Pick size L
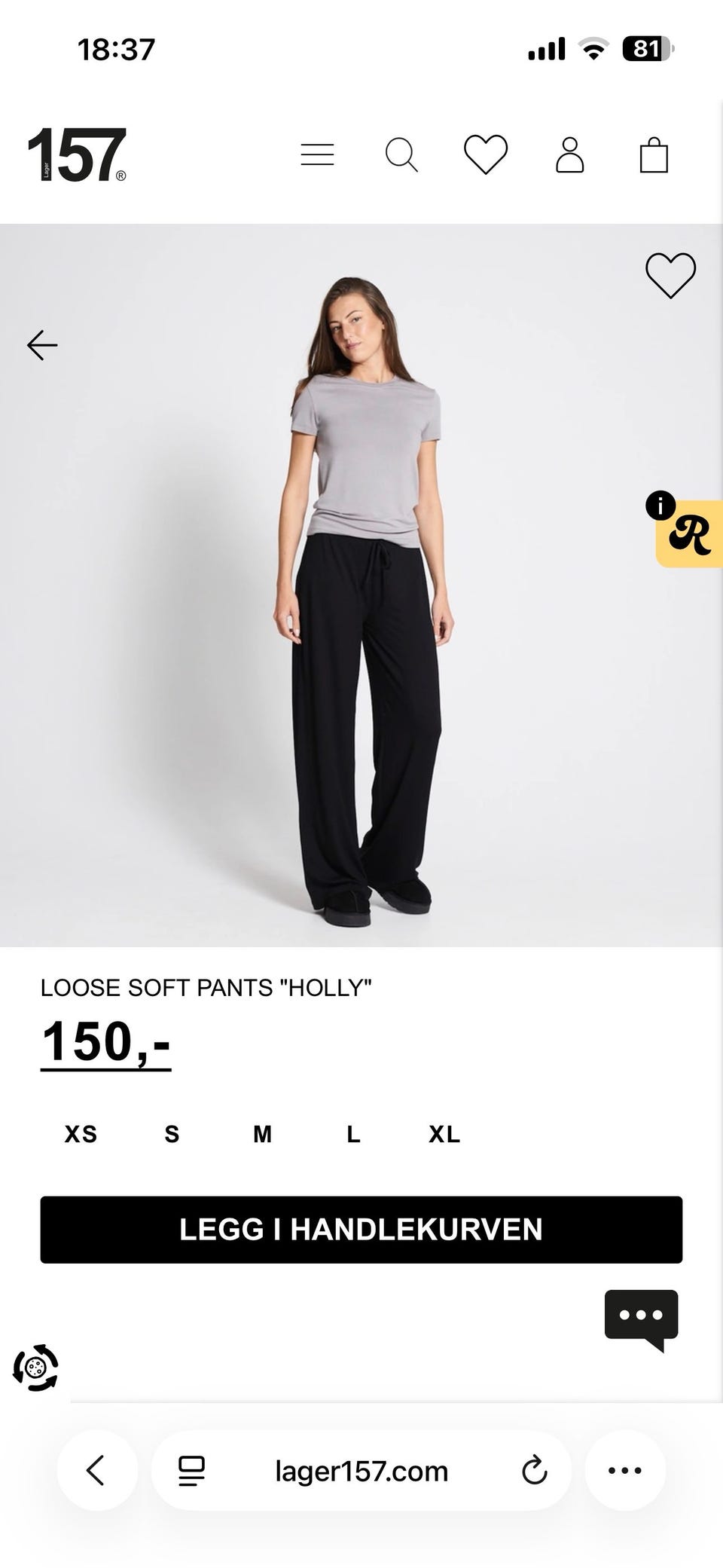The image size is (723, 1568). [353, 1134]
